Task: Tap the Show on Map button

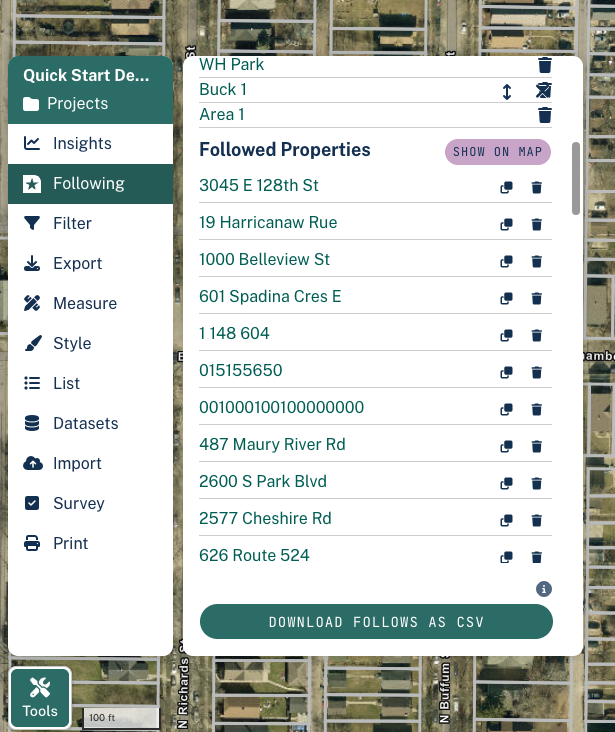Action: click(498, 152)
